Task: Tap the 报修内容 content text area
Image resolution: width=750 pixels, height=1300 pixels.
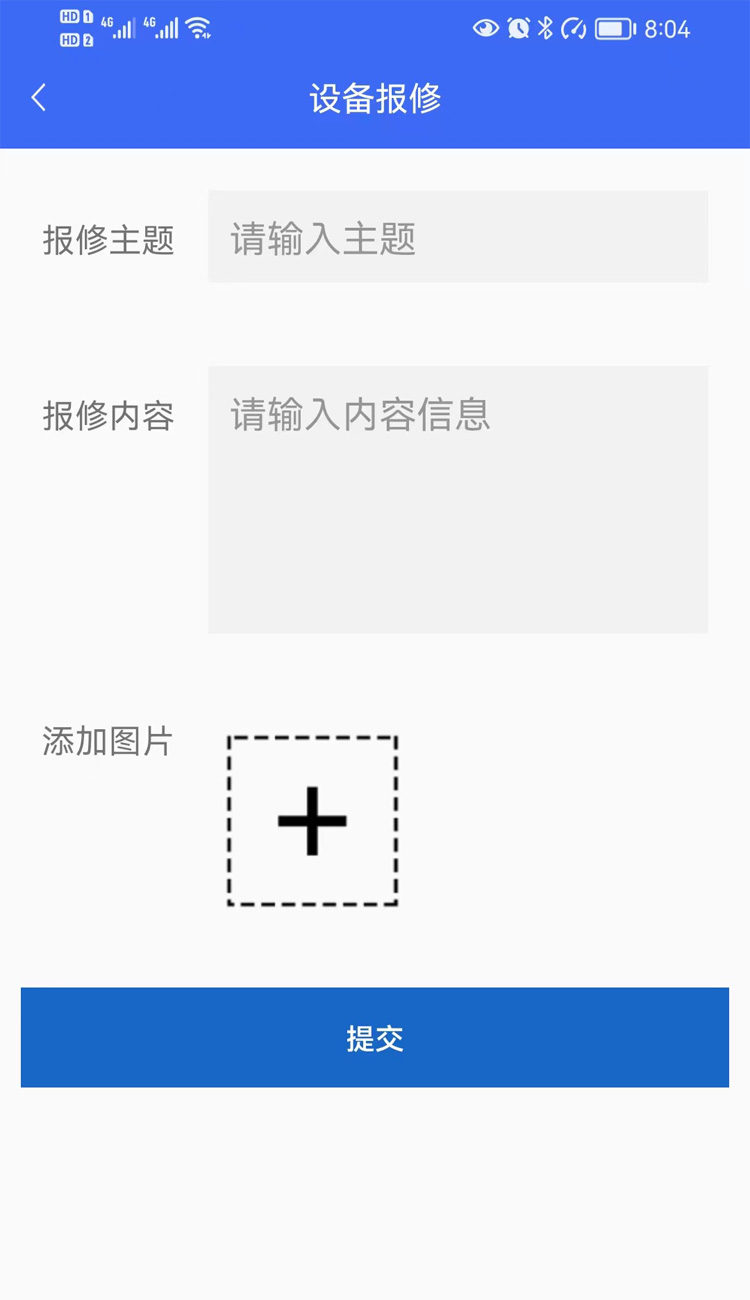Action: point(458,500)
